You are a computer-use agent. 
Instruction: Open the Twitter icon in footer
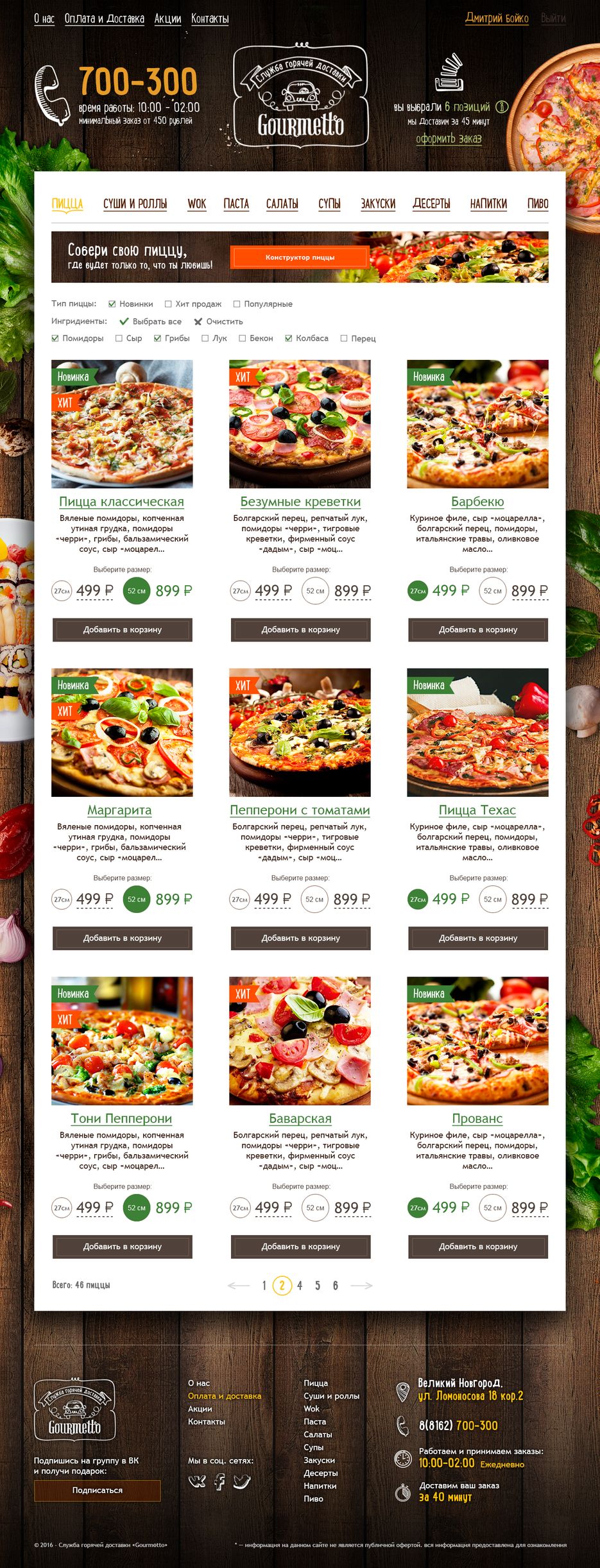(241, 1481)
